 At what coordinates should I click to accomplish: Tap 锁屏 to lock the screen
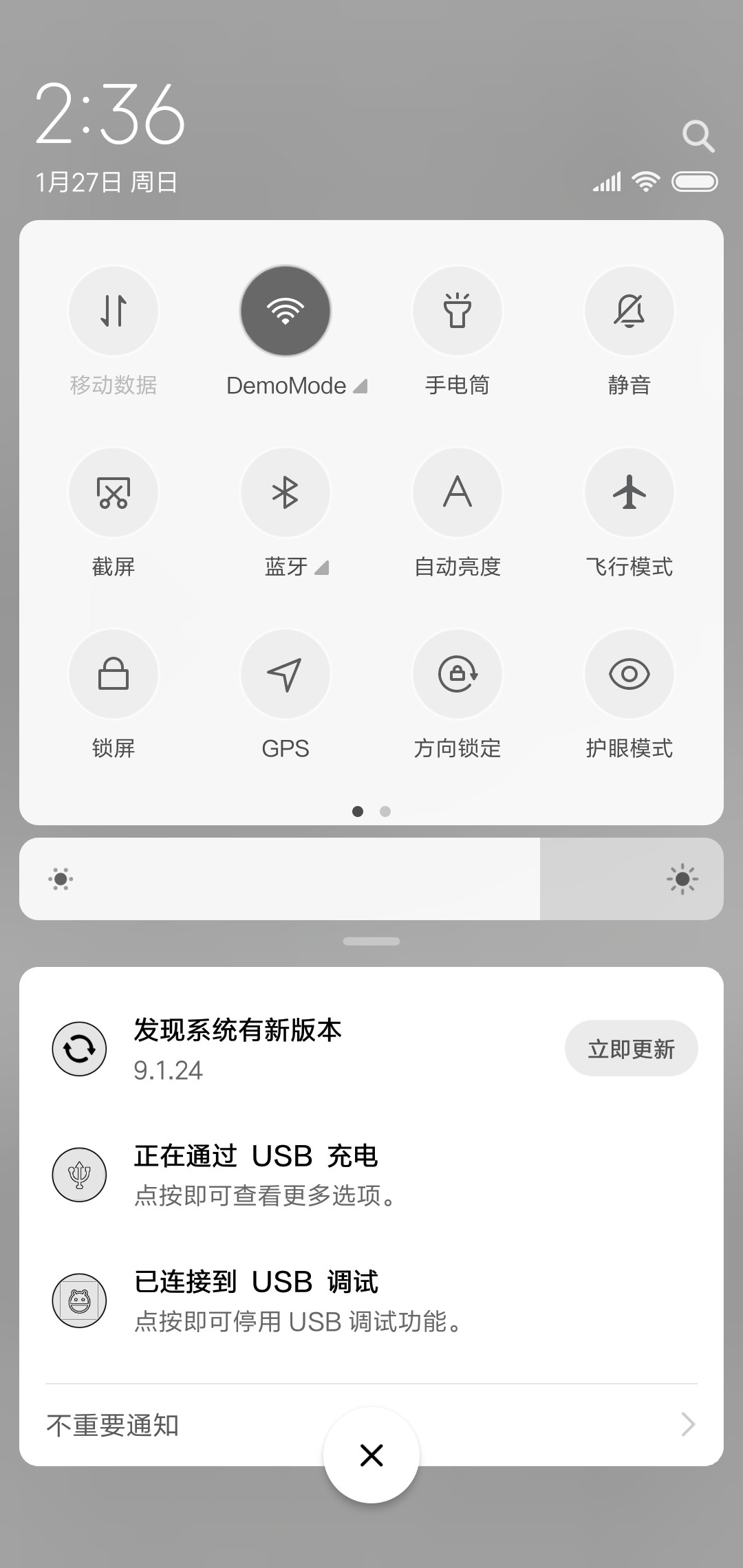114,674
